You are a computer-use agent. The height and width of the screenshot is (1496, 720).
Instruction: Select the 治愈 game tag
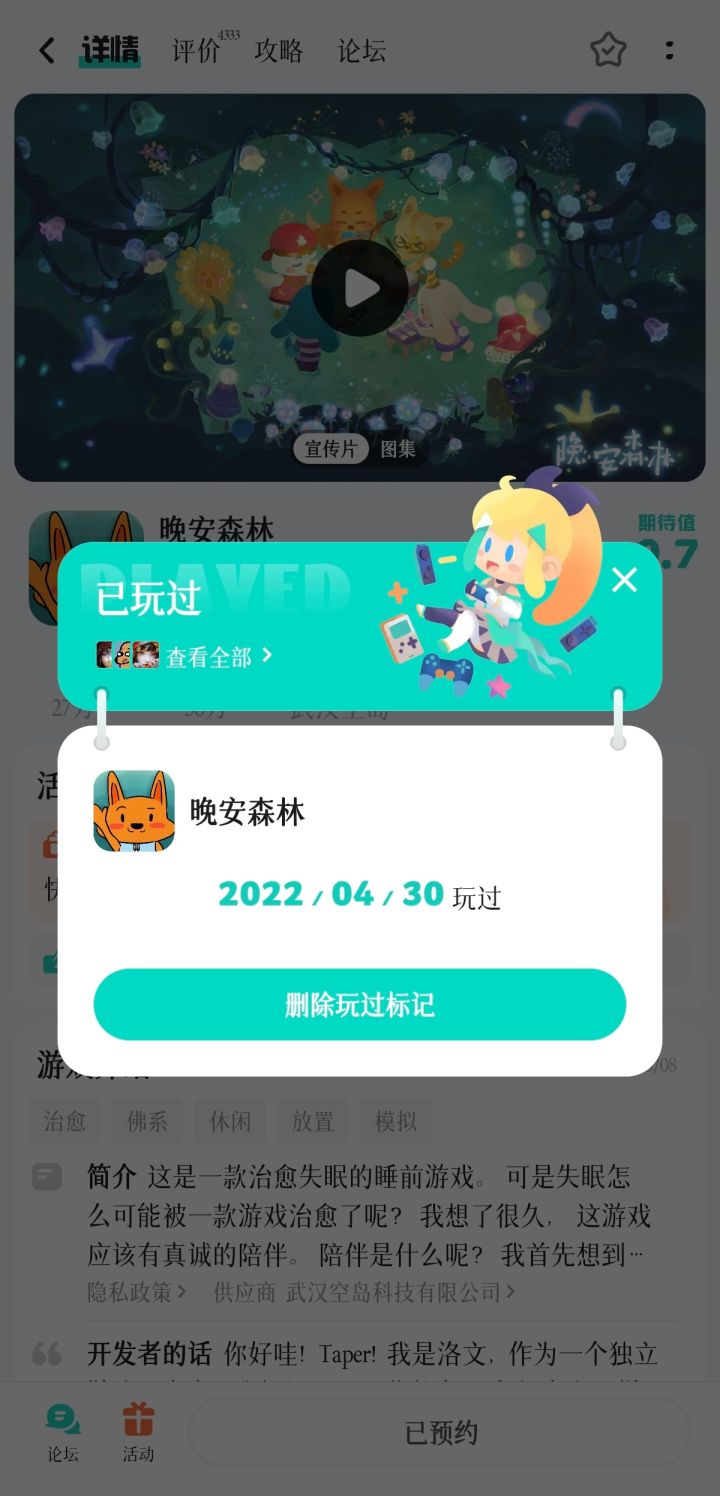pos(64,1121)
